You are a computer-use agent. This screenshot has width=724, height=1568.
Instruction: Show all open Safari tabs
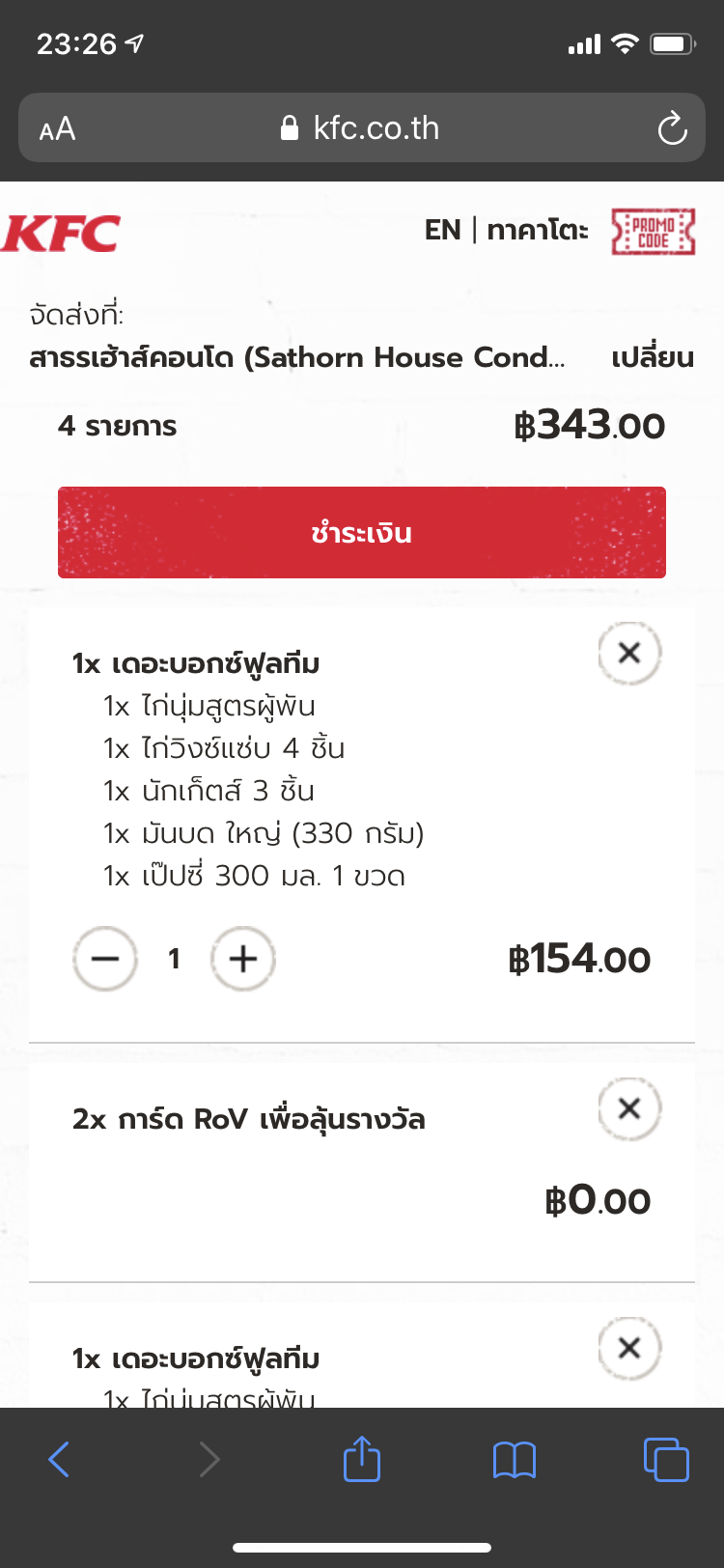pos(666,1459)
